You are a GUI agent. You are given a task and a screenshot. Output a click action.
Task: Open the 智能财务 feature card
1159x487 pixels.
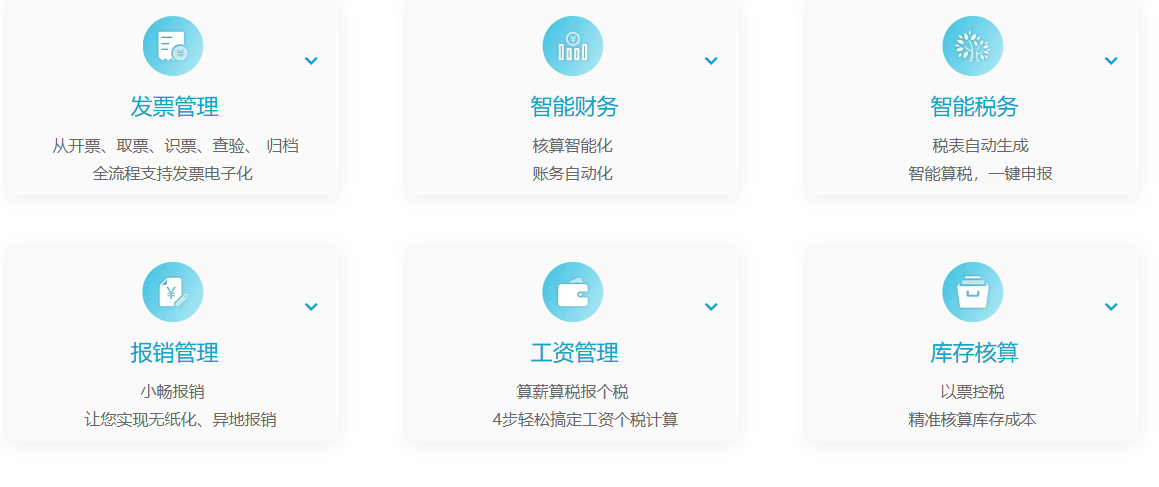point(574,106)
